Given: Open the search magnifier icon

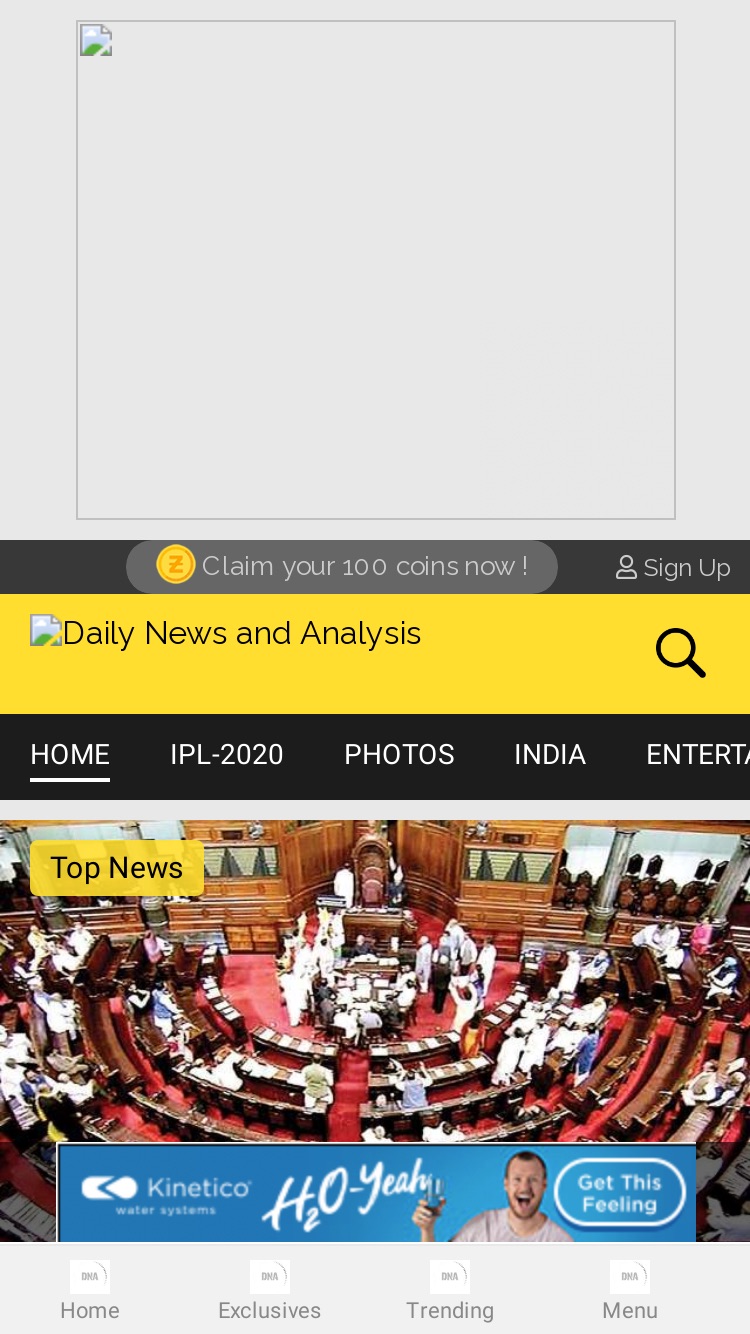Looking at the screenshot, I should click(681, 653).
